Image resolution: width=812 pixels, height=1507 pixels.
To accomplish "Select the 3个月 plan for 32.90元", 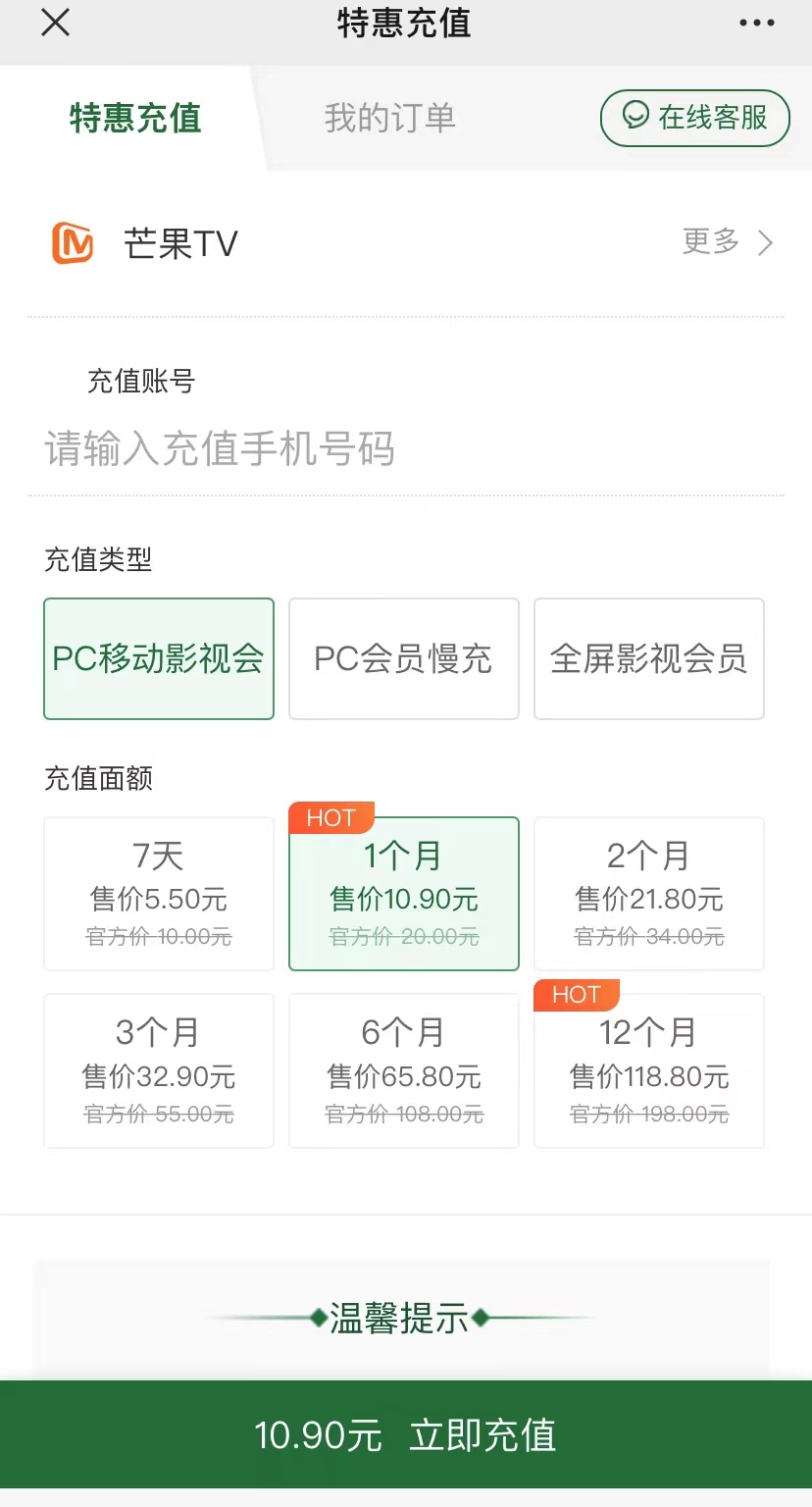I will pyautogui.click(x=159, y=1070).
